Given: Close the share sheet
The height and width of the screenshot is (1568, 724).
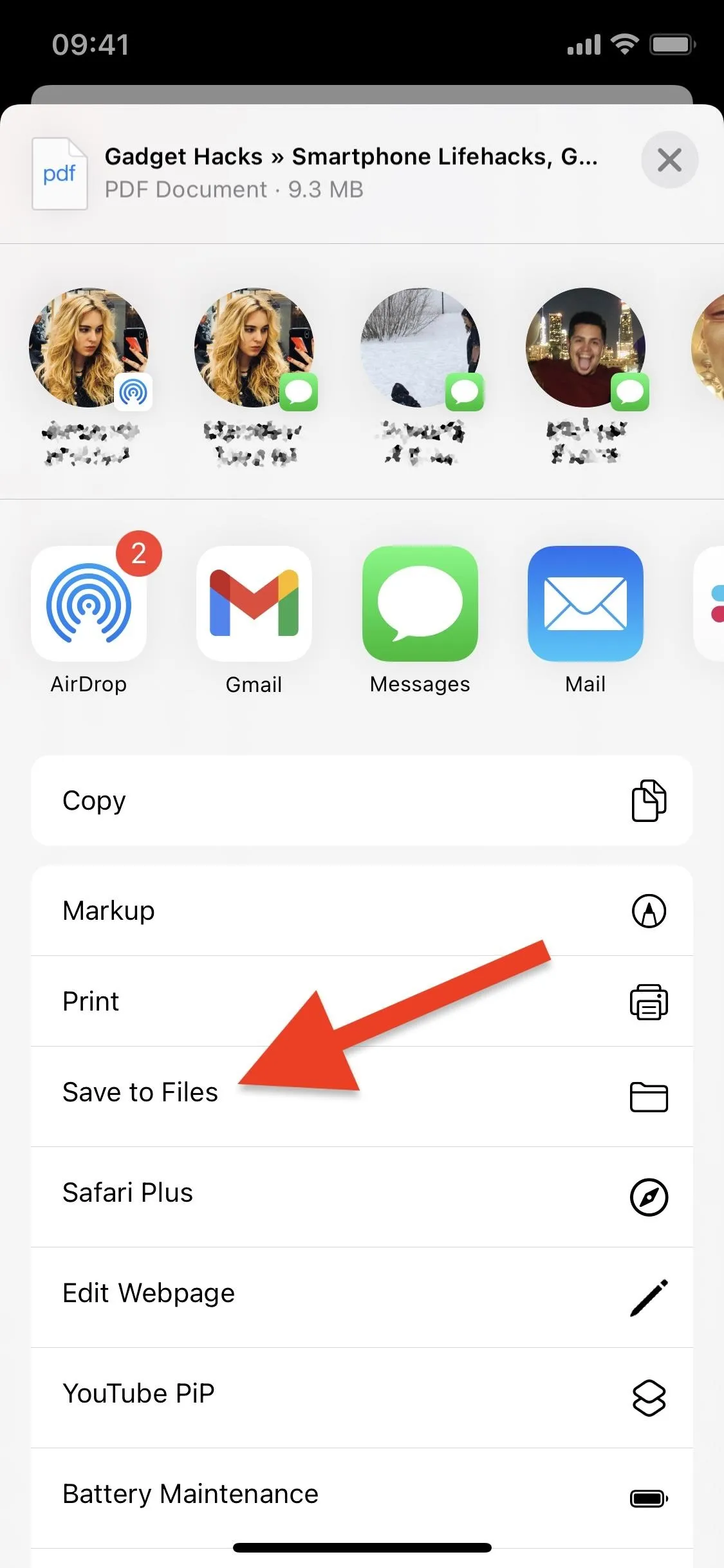Looking at the screenshot, I should (669, 160).
